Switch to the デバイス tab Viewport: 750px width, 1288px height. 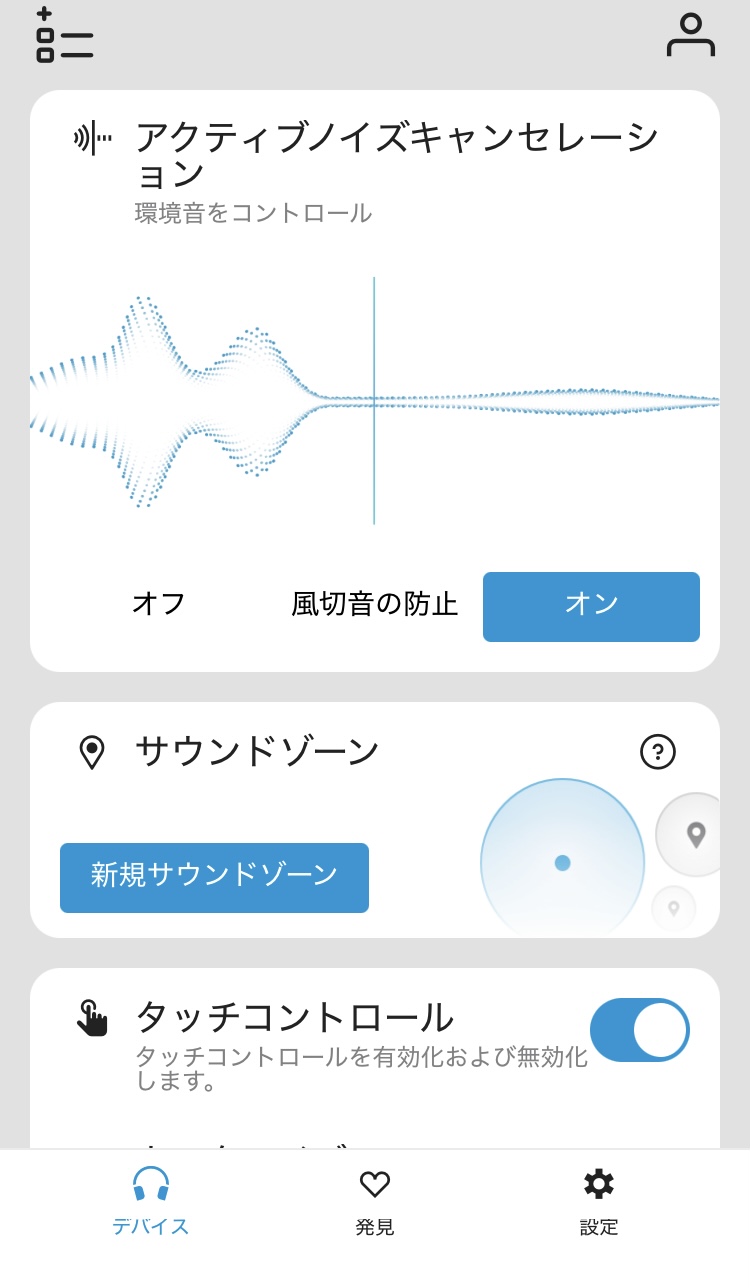(151, 1203)
